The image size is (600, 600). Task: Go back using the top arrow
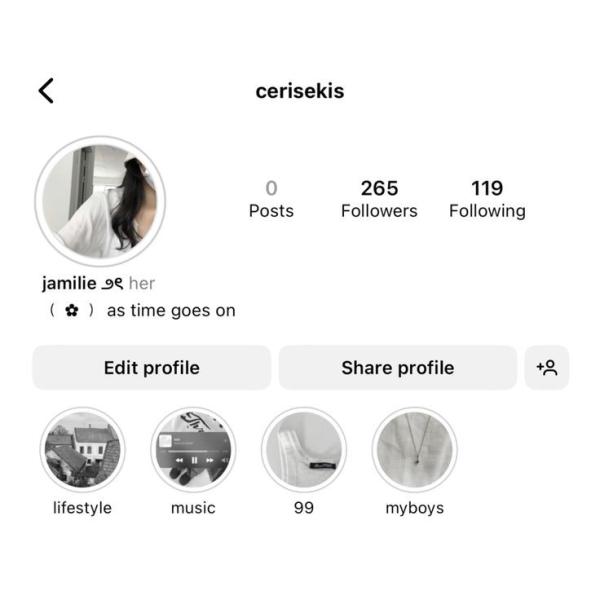(x=46, y=91)
